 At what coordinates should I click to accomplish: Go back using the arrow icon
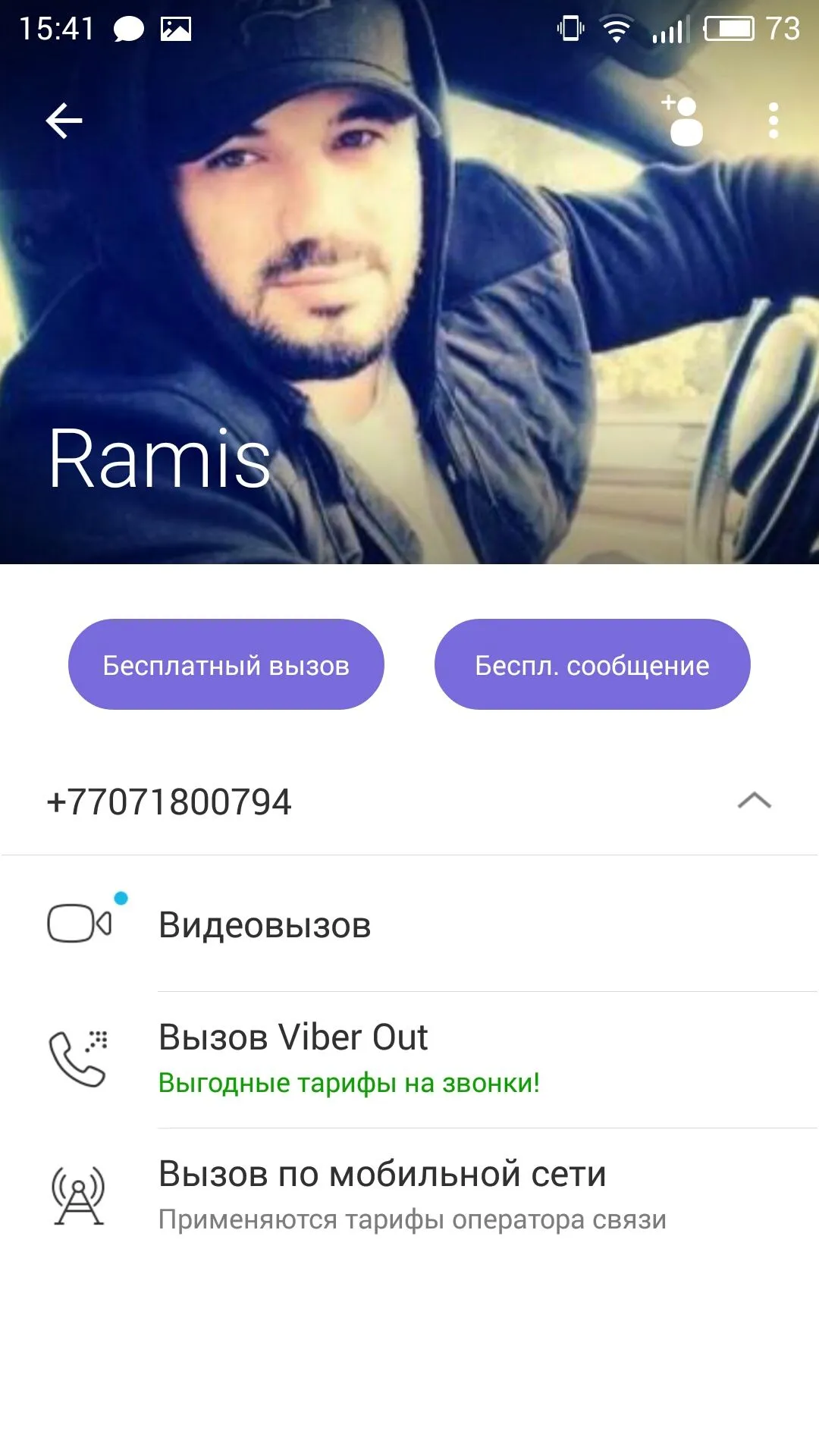64,121
